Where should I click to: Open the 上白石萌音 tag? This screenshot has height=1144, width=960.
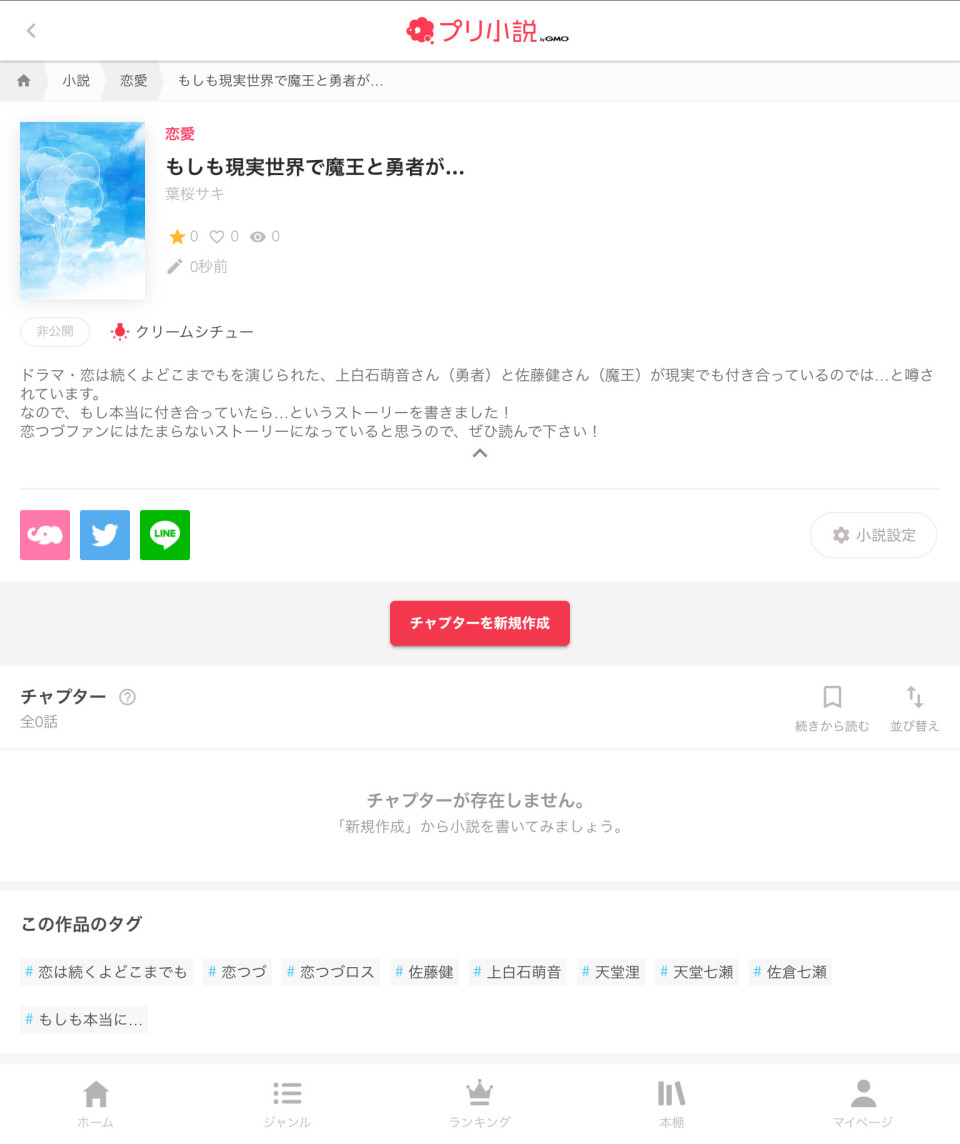point(517,972)
